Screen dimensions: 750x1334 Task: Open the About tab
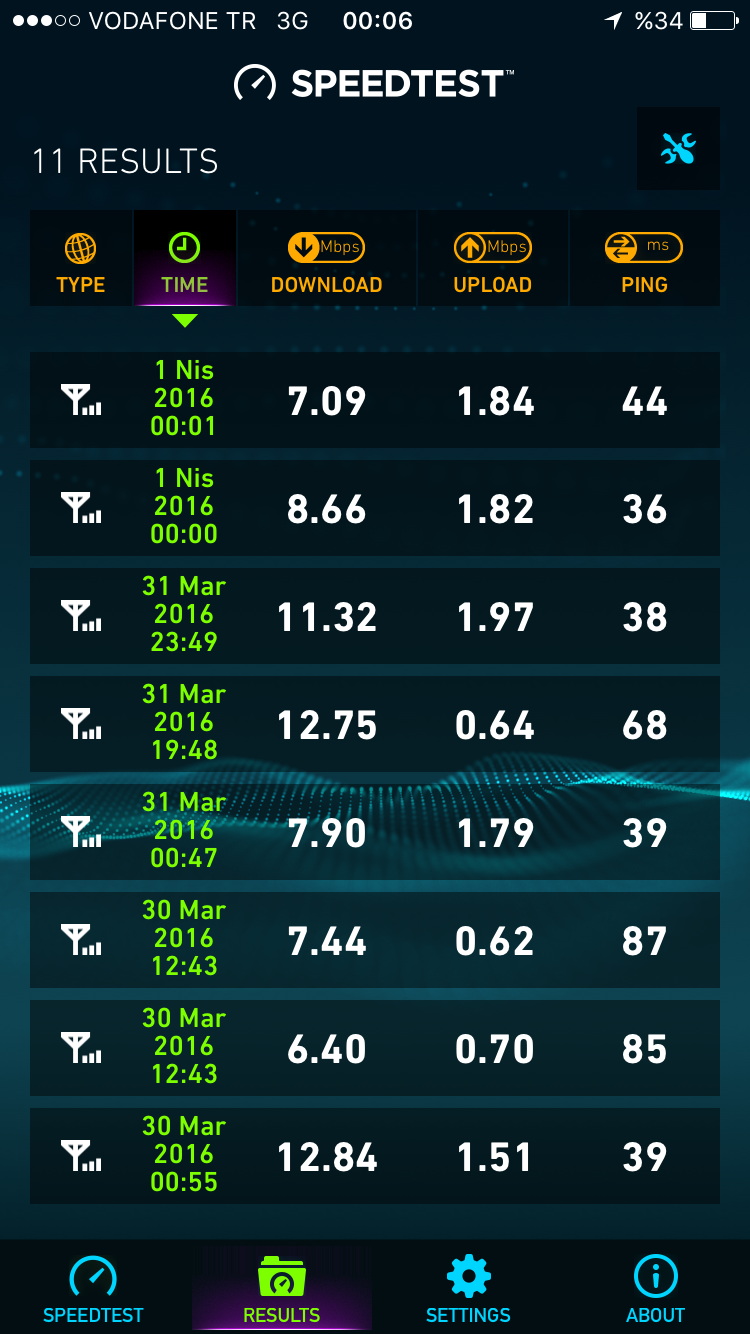(x=656, y=1290)
